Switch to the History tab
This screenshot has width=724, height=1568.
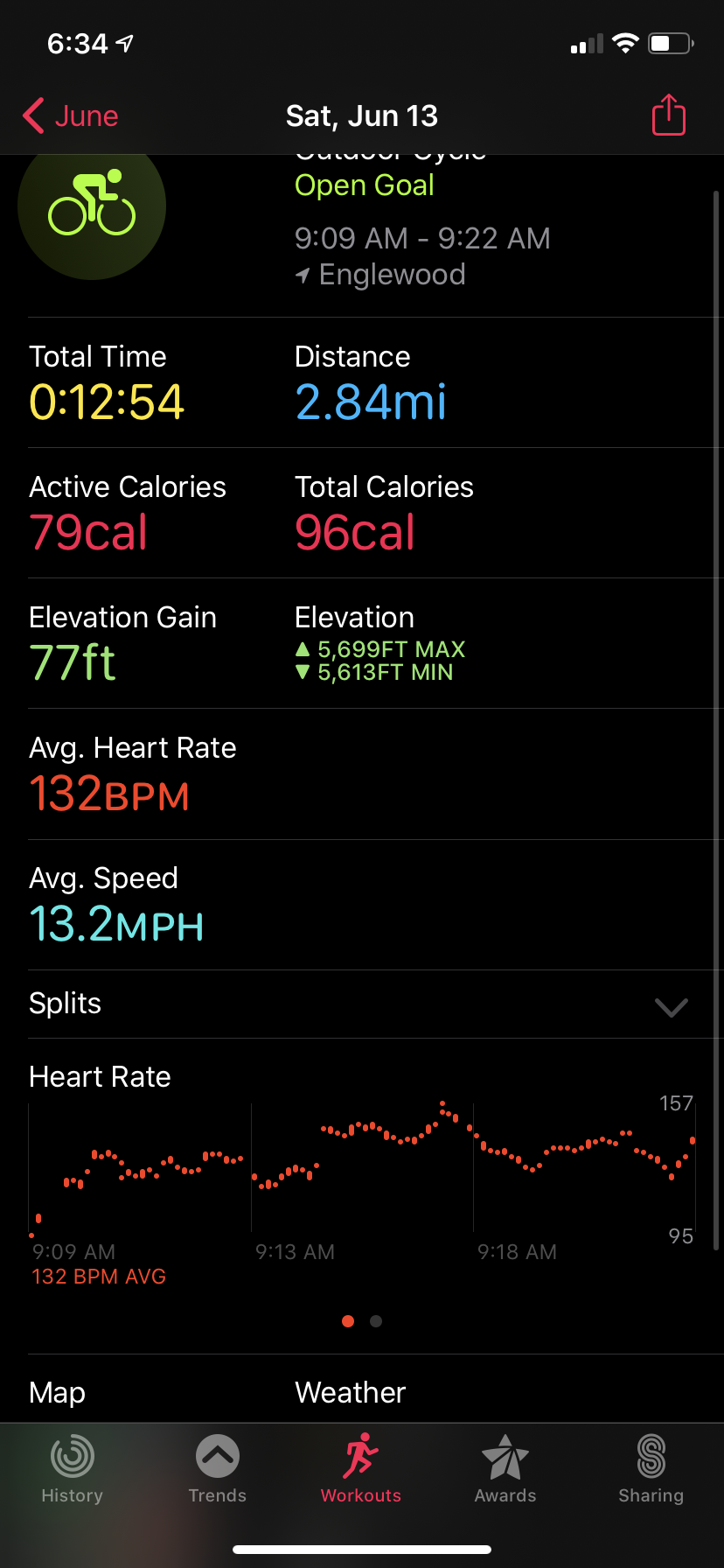(73, 1469)
